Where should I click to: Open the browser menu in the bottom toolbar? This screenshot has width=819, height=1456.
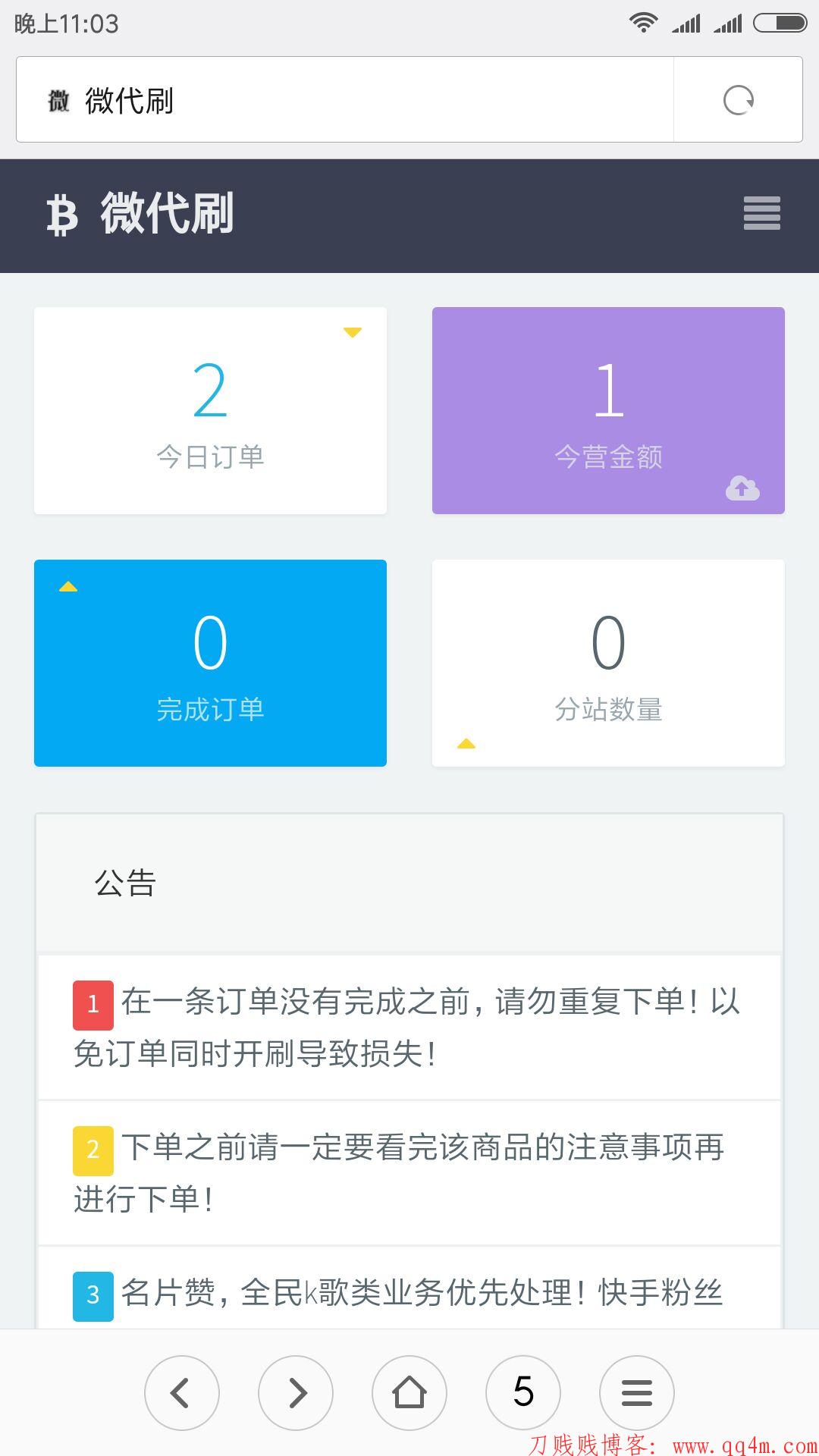[637, 1393]
